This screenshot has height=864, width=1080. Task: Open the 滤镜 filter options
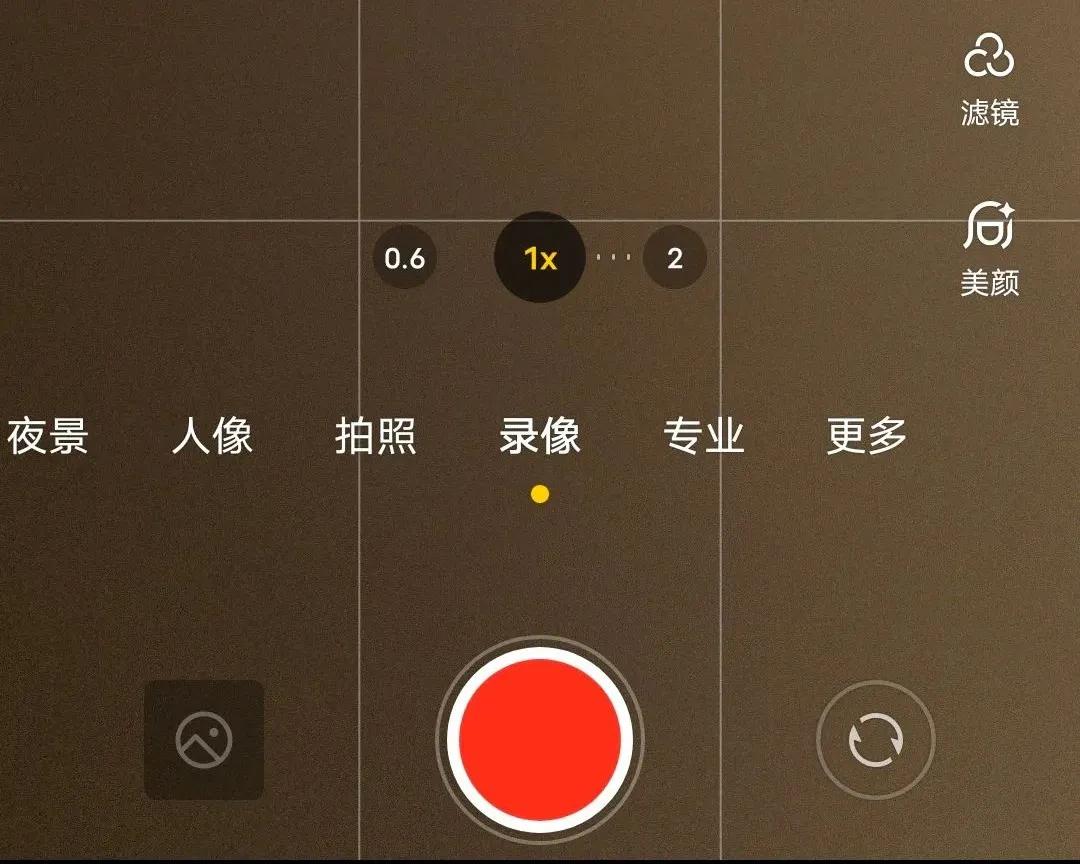989,78
